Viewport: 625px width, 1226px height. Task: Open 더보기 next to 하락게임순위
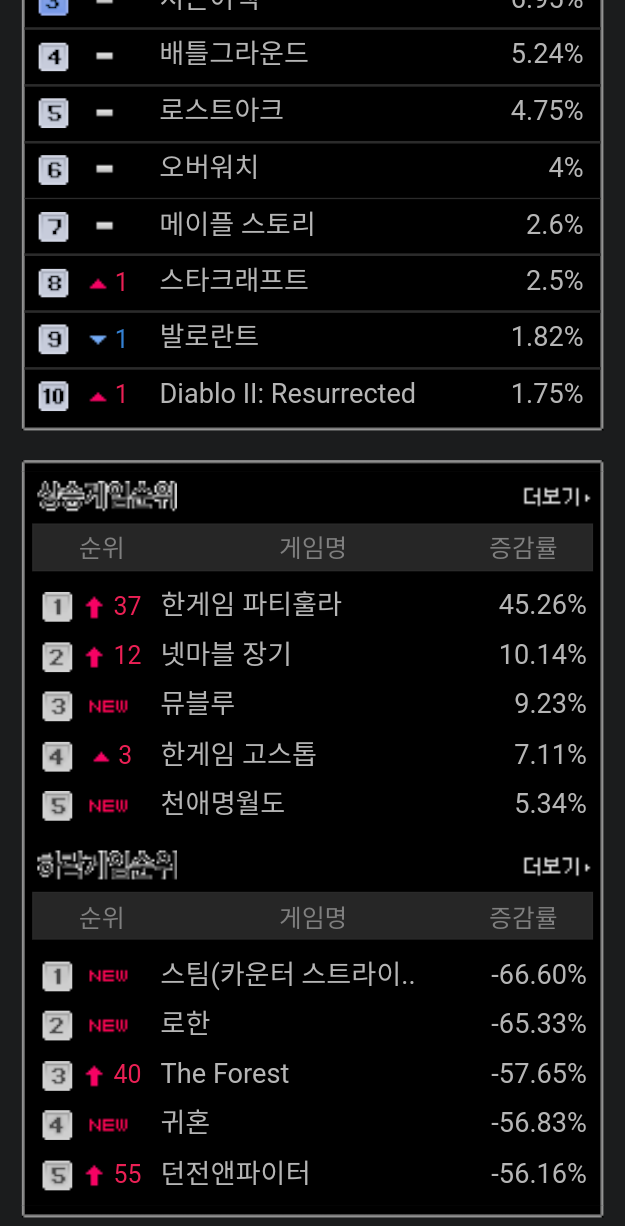(x=556, y=866)
